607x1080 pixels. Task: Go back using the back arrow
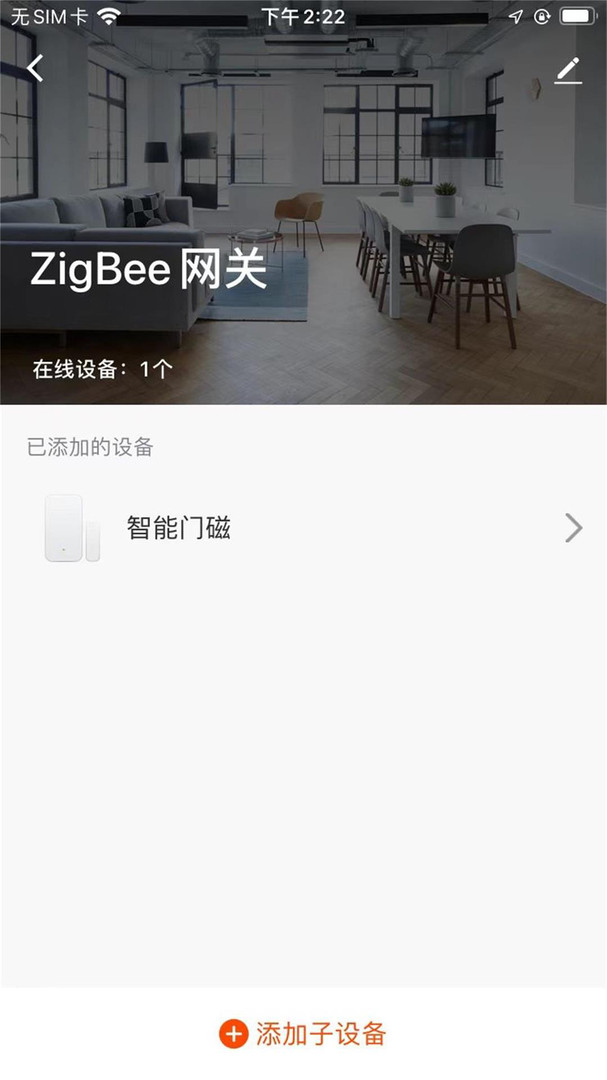[x=36, y=68]
